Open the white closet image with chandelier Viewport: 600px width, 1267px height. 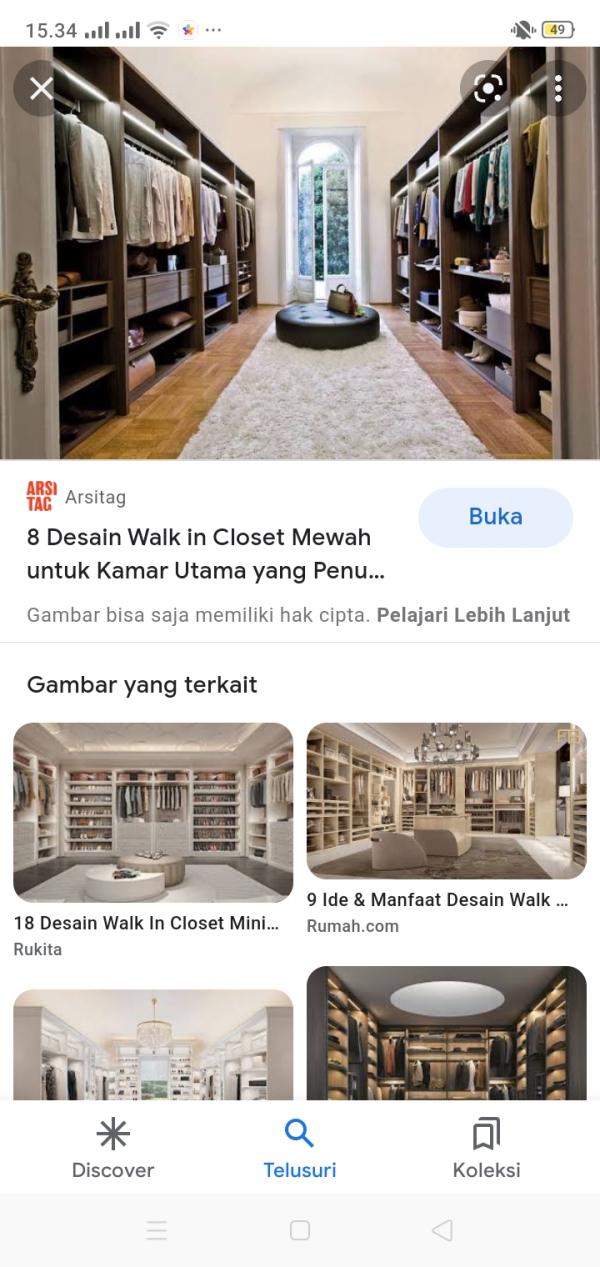pyautogui.click(x=153, y=1044)
